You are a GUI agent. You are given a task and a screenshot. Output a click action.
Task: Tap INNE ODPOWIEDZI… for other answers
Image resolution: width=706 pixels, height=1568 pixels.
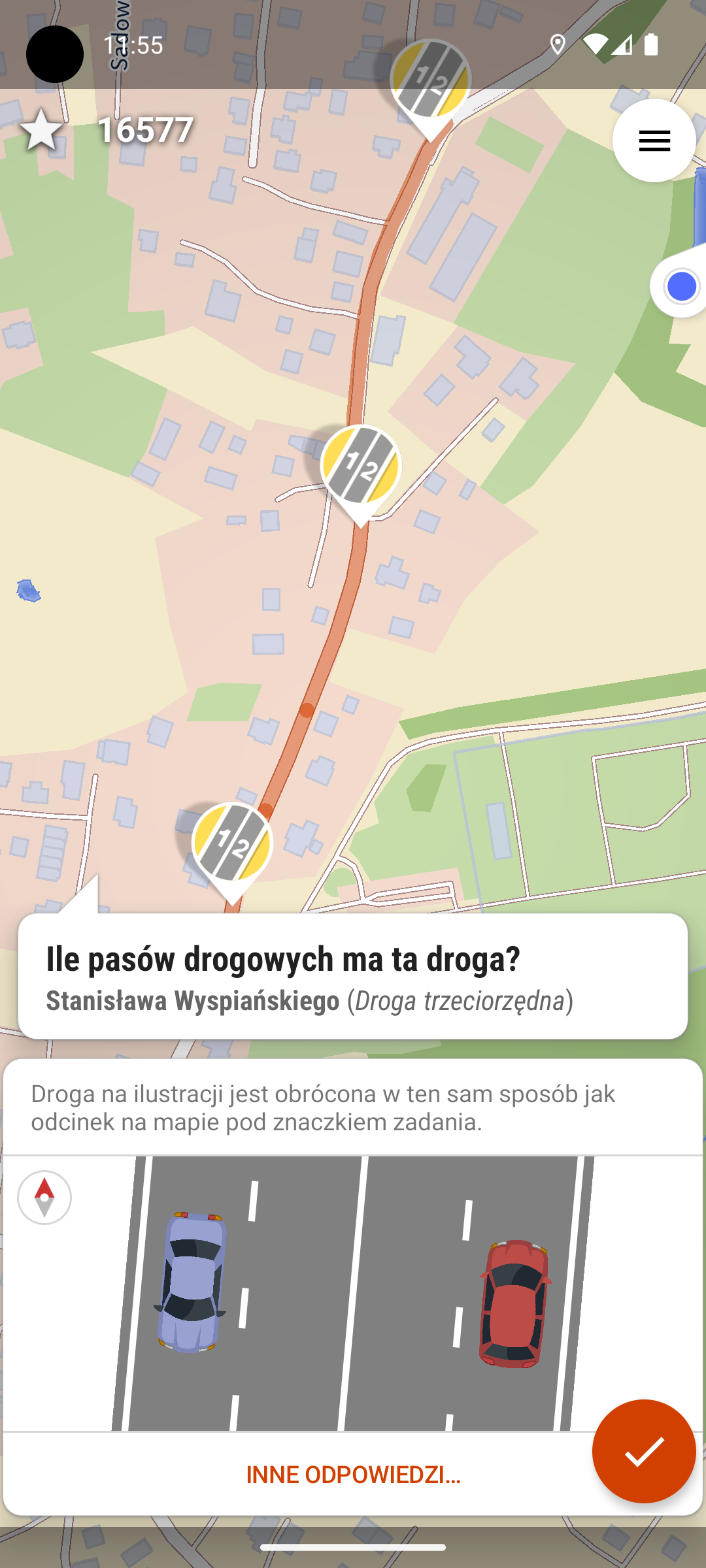353,1475
